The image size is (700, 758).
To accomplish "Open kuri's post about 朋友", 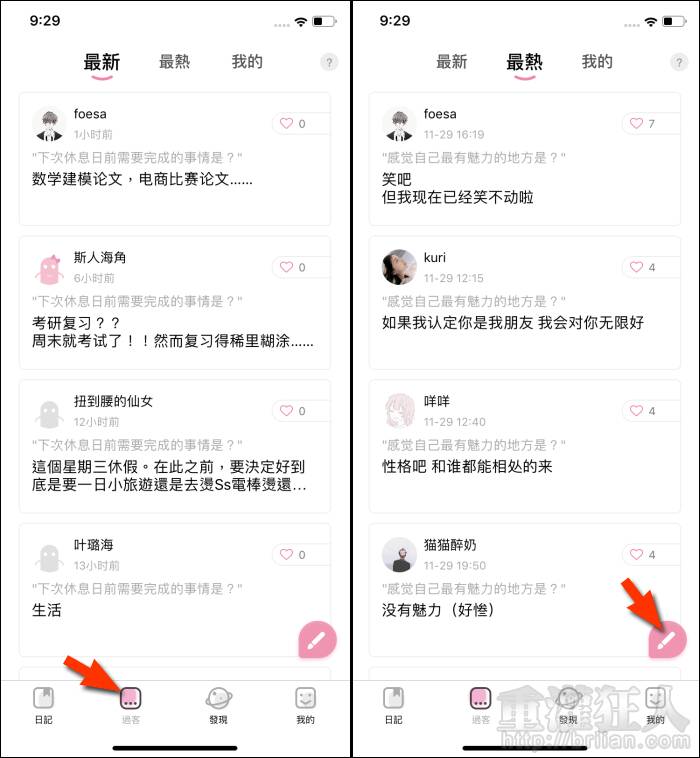I will [x=525, y=323].
